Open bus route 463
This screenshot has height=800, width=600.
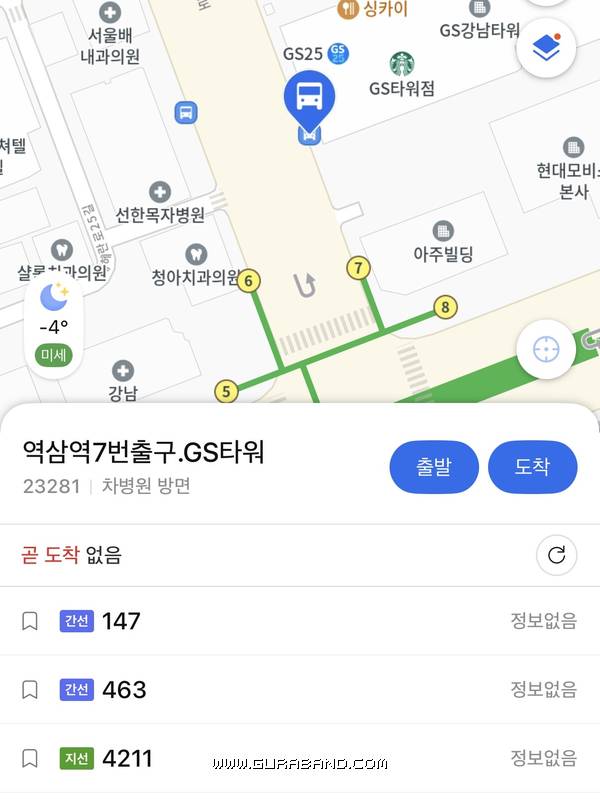coord(124,689)
